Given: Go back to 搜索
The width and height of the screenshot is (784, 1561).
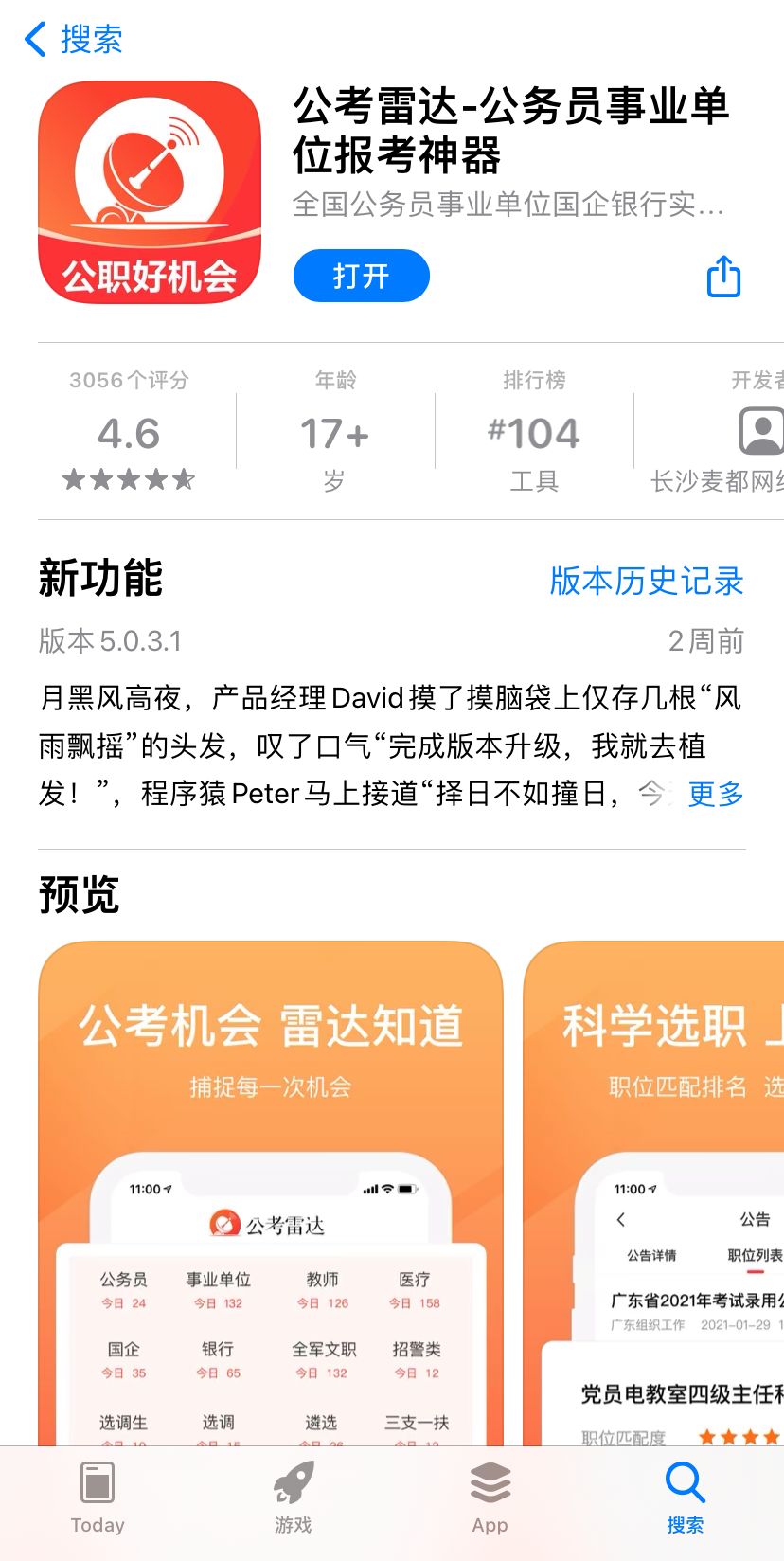Looking at the screenshot, I should pos(74,40).
